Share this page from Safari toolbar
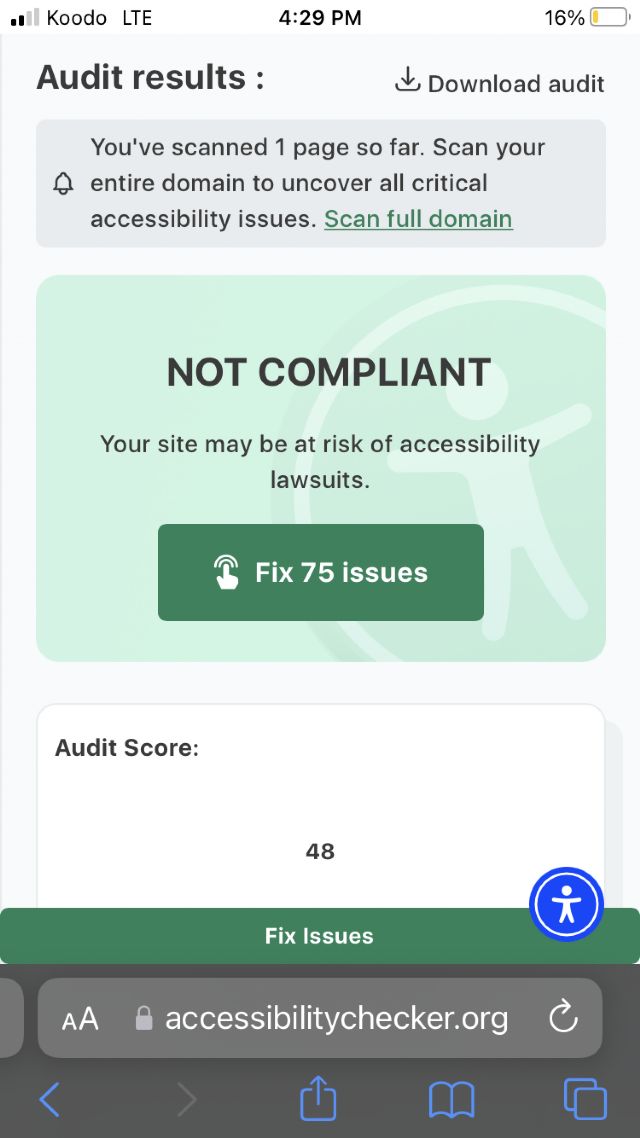The image size is (640, 1138). point(318,1099)
